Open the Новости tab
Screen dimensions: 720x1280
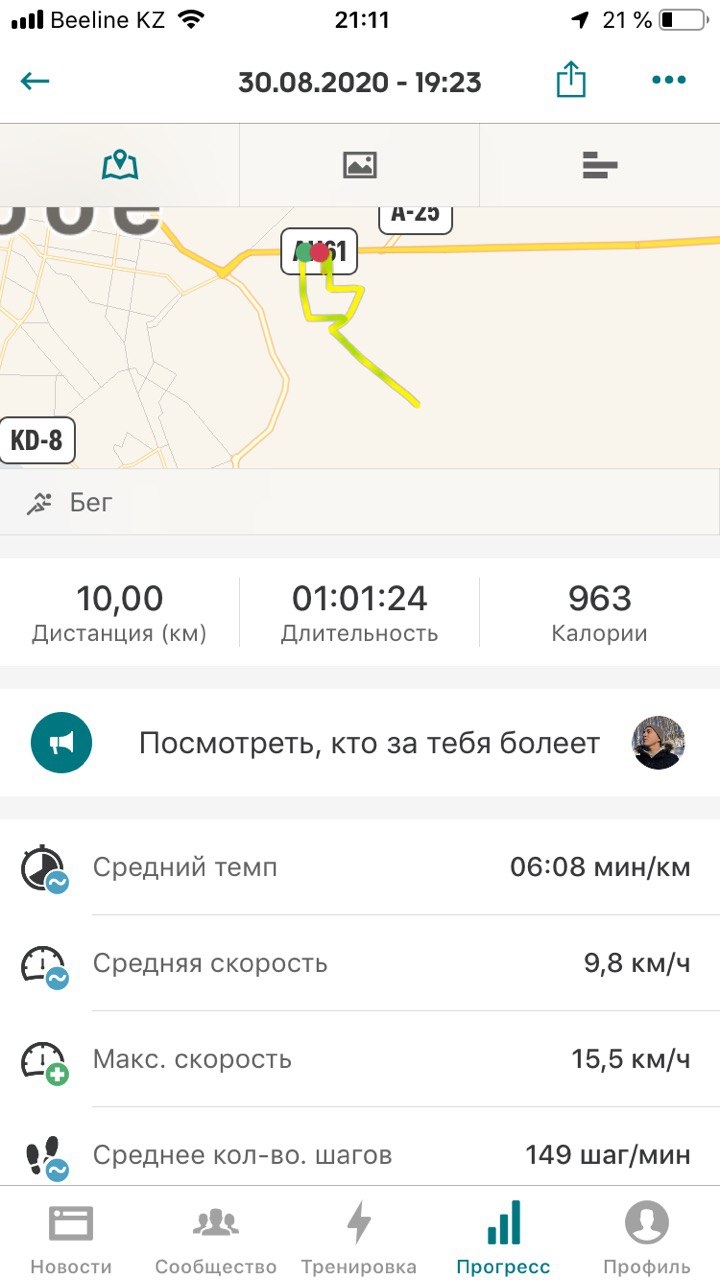point(71,1235)
